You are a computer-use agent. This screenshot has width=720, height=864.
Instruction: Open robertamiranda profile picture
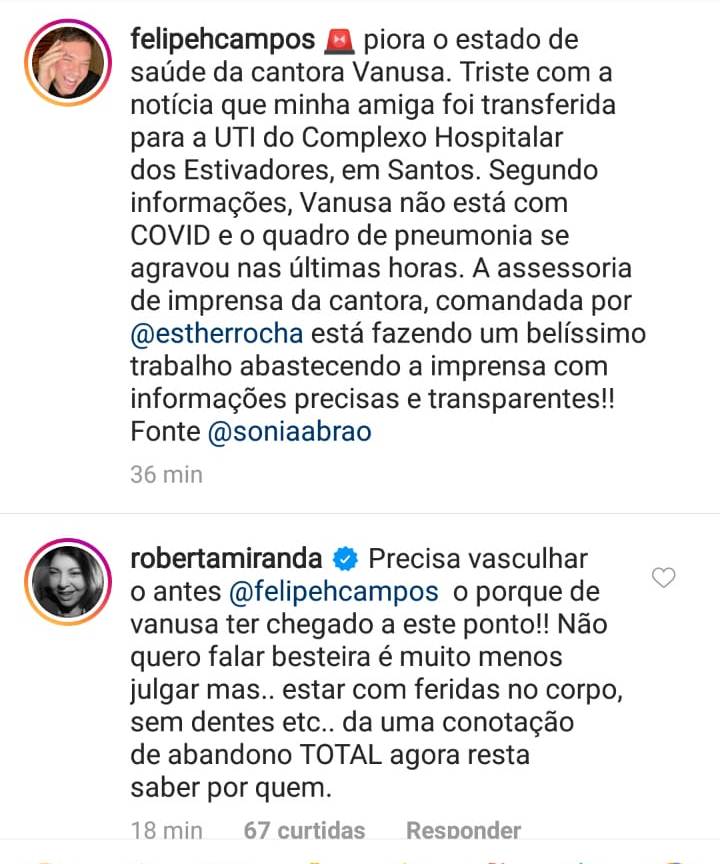point(70,581)
